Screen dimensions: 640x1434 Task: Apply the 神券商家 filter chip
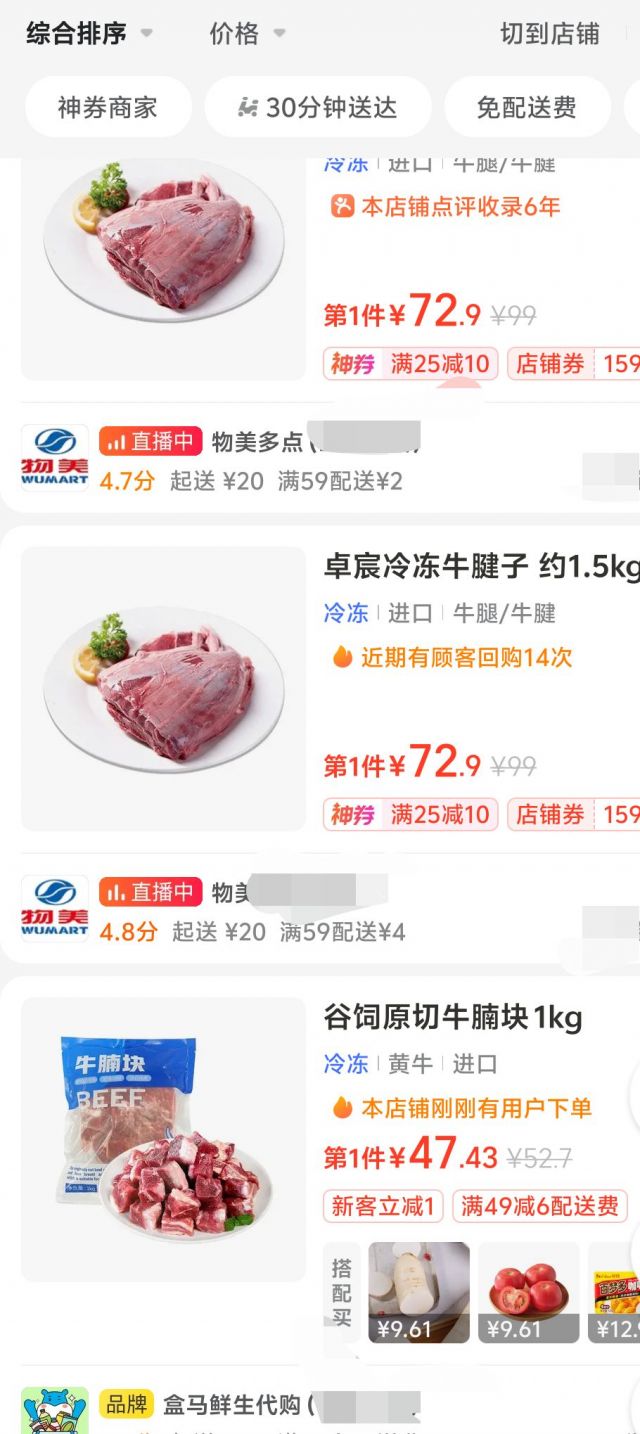[x=108, y=107]
